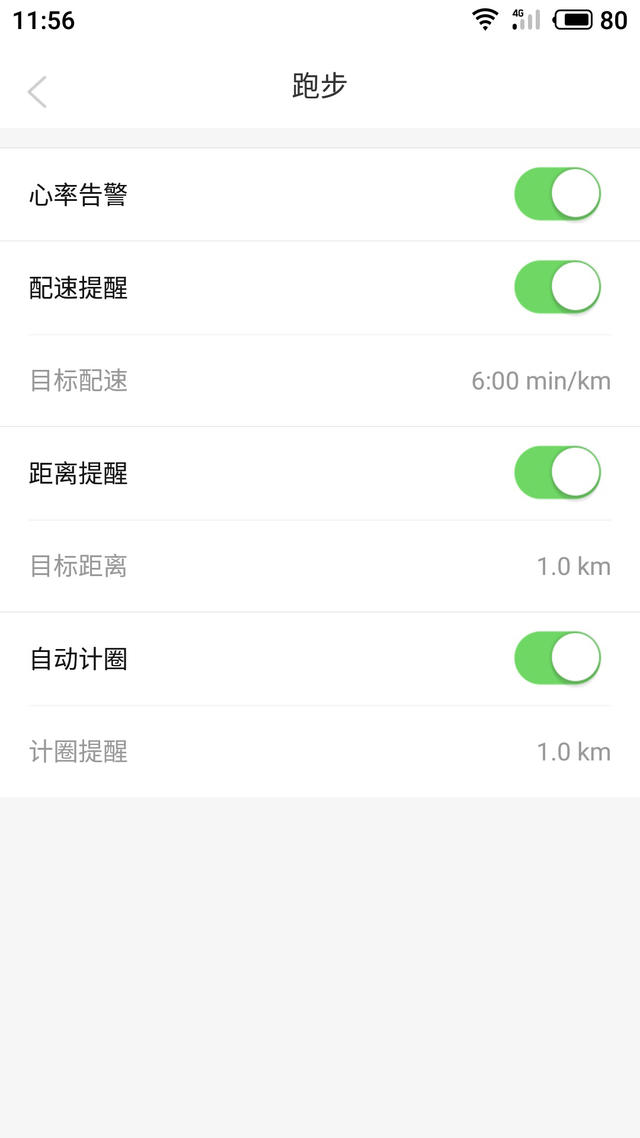Go back from the 跑步 settings page
Screen dimensions: 640x1138
[37, 91]
